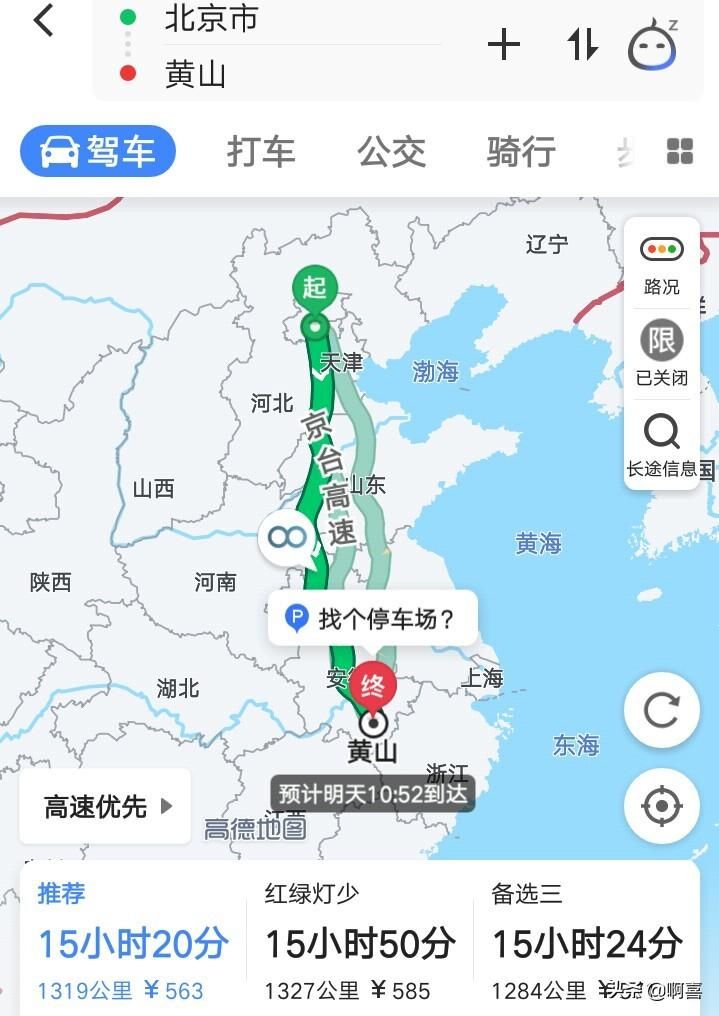Select the 驾车 driving tab

tap(98, 152)
